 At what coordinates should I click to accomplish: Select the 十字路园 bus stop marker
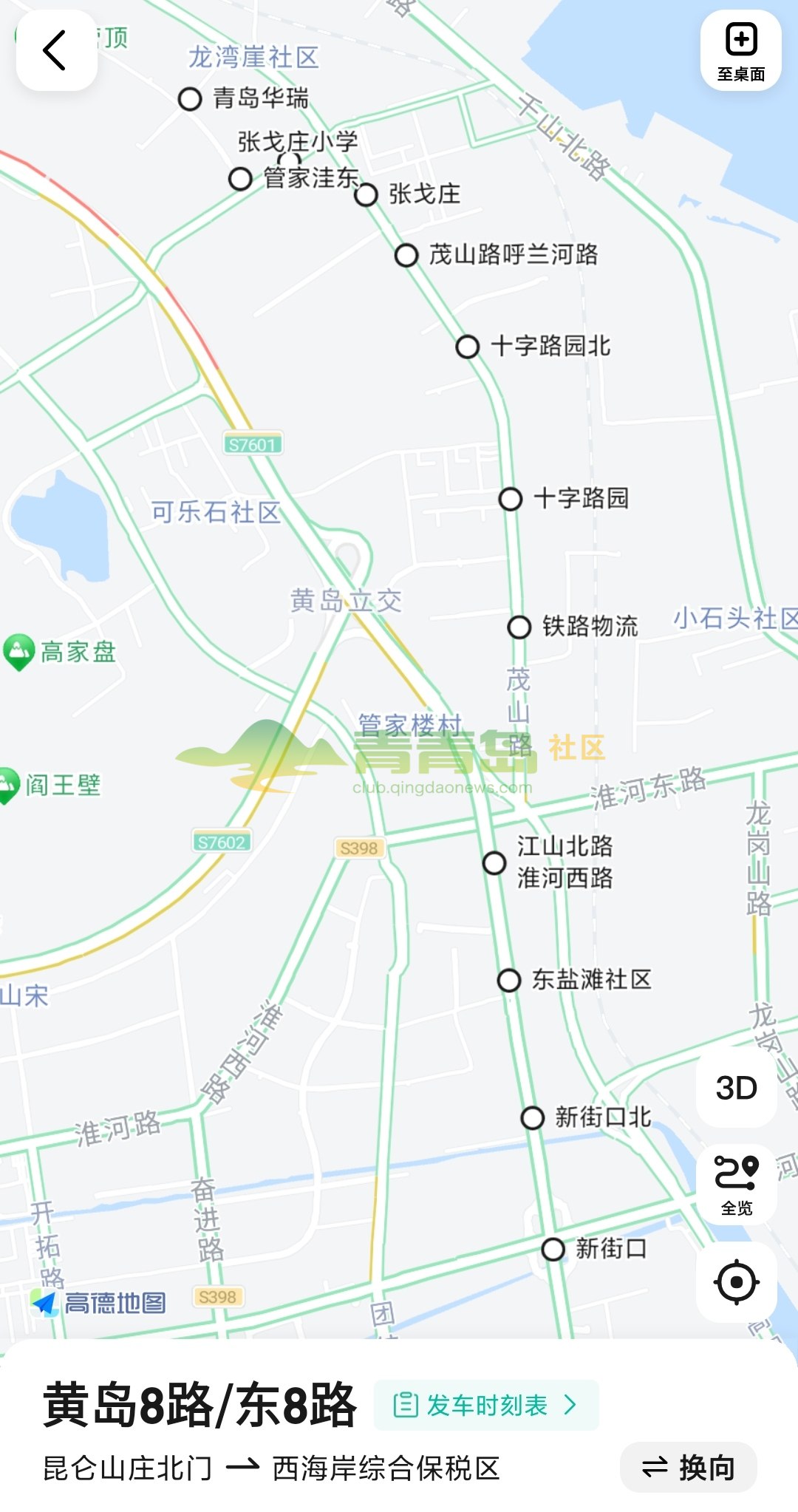[511, 499]
